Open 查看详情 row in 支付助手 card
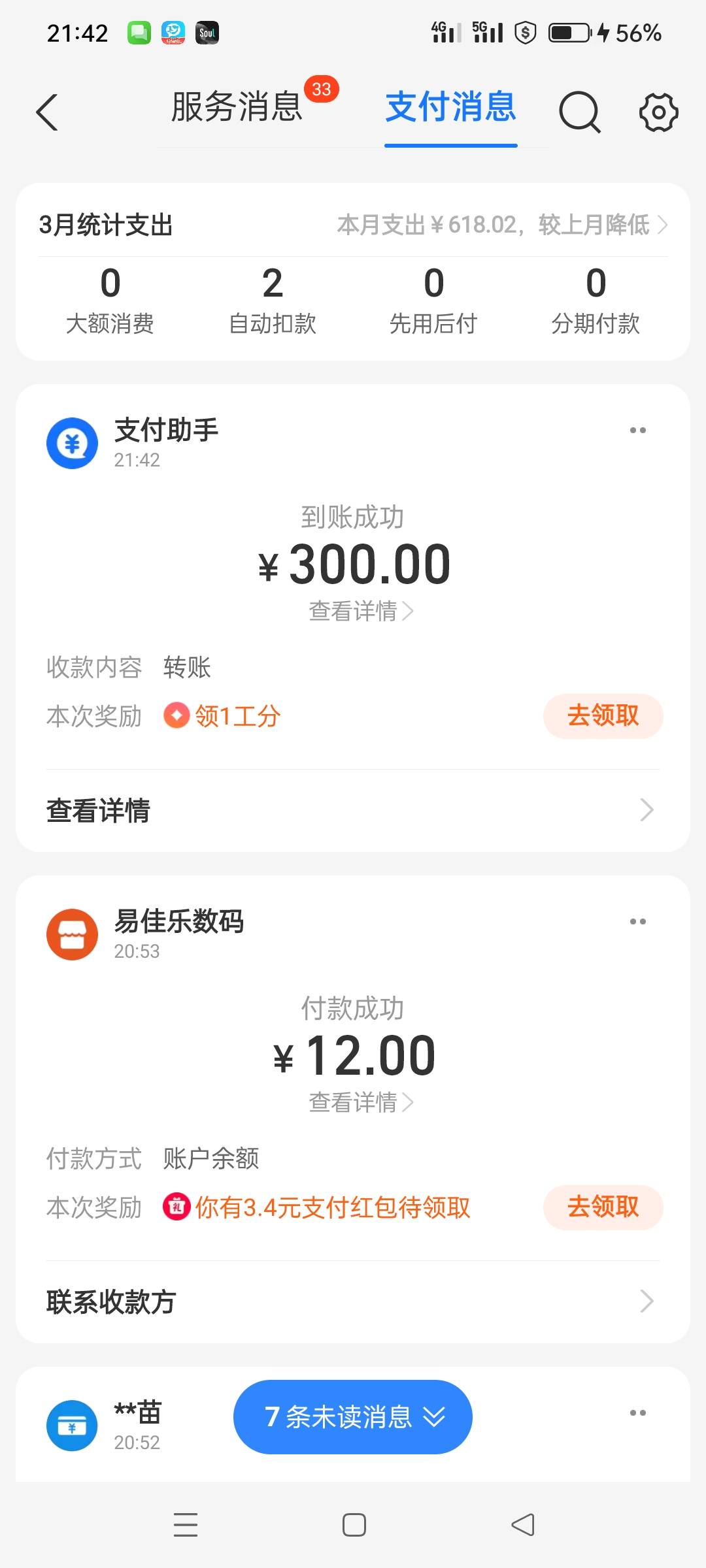The width and height of the screenshot is (706, 1568). click(x=353, y=810)
